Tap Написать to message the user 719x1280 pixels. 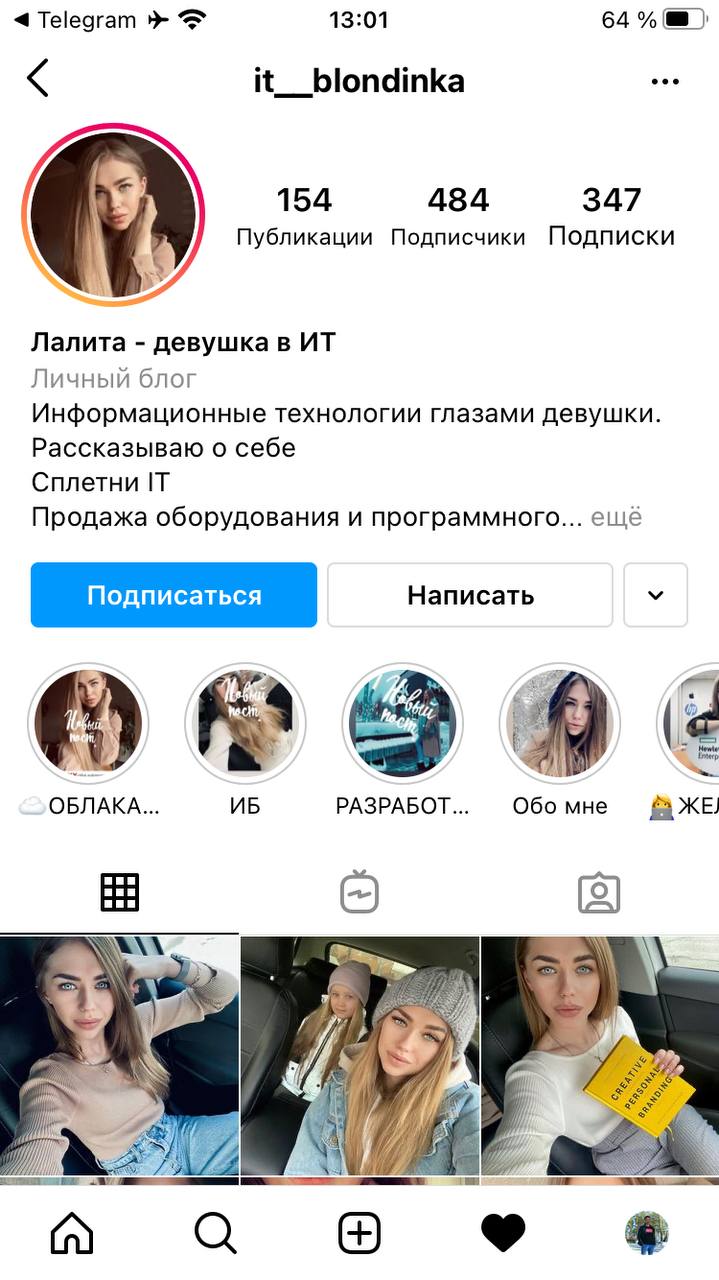[x=470, y=595]
